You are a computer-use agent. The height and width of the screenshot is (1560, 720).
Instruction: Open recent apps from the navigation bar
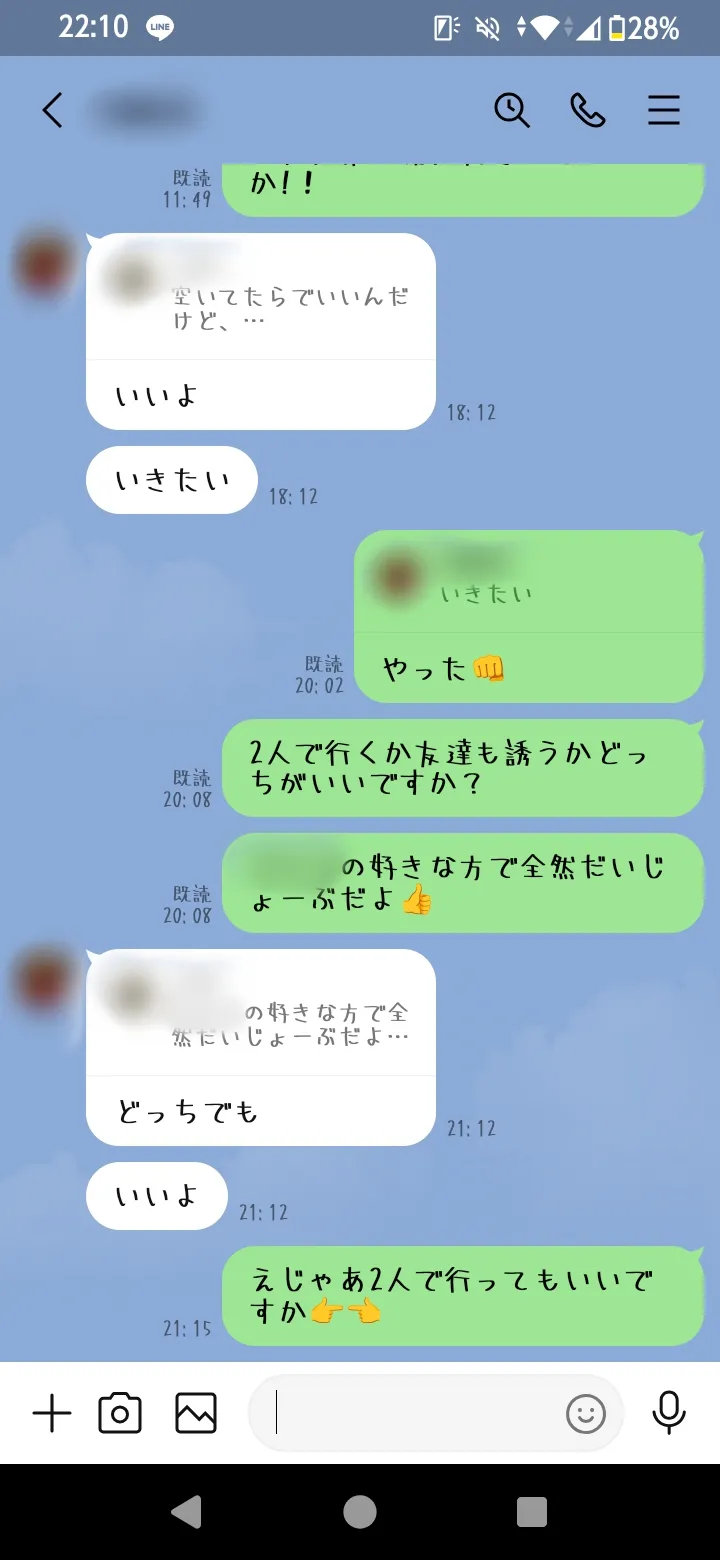pyautogui.click(x=532, y=1512)
